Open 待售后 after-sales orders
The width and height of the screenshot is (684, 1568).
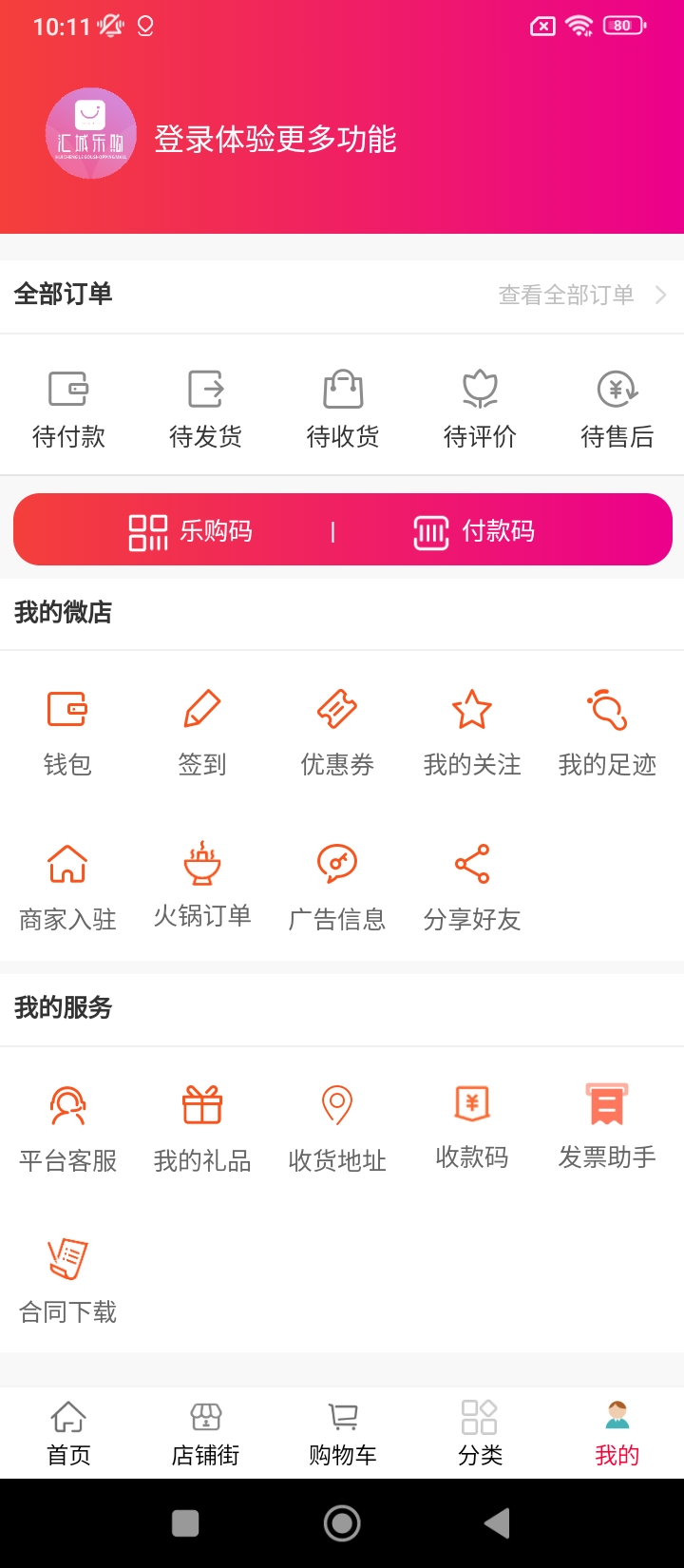(617, 409)
